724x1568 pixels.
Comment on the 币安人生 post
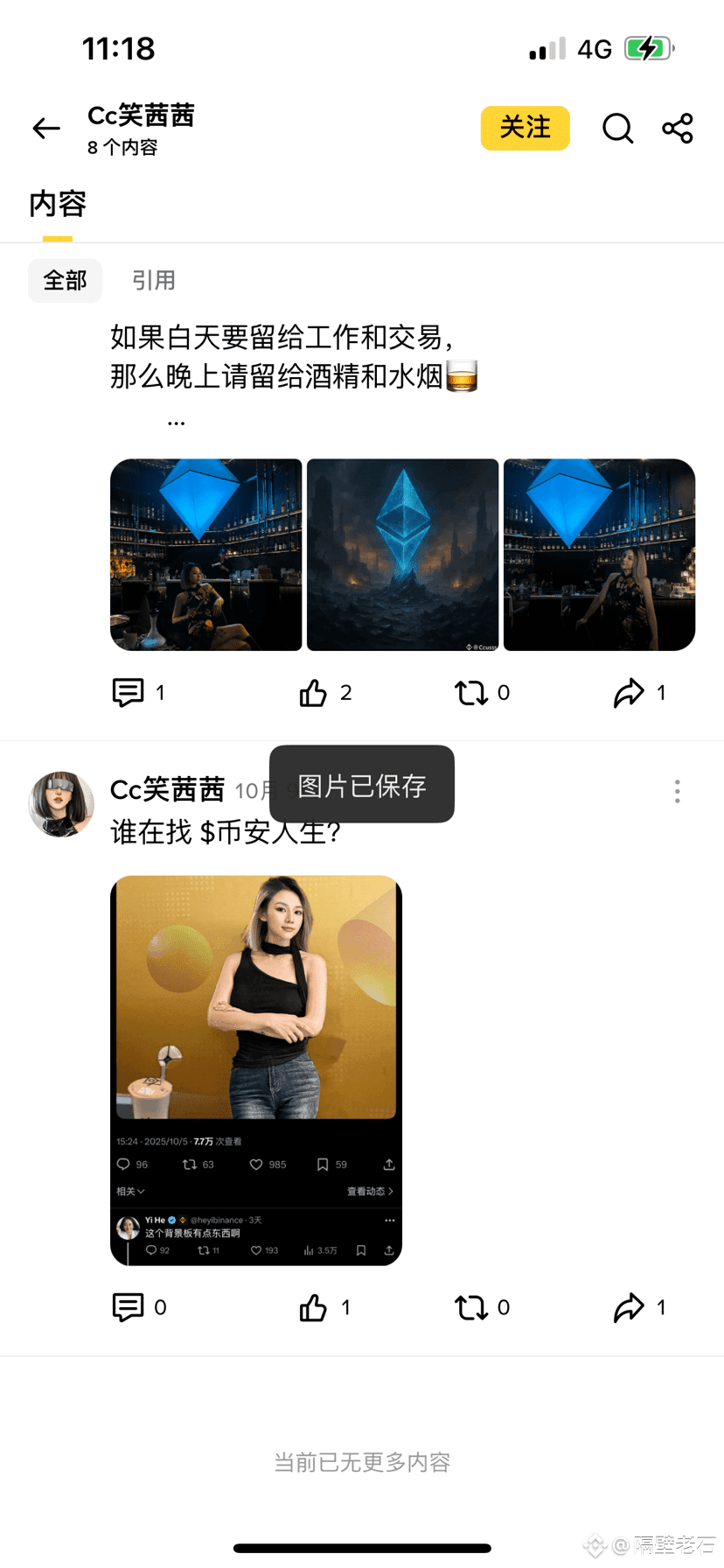coord(129,1307)
